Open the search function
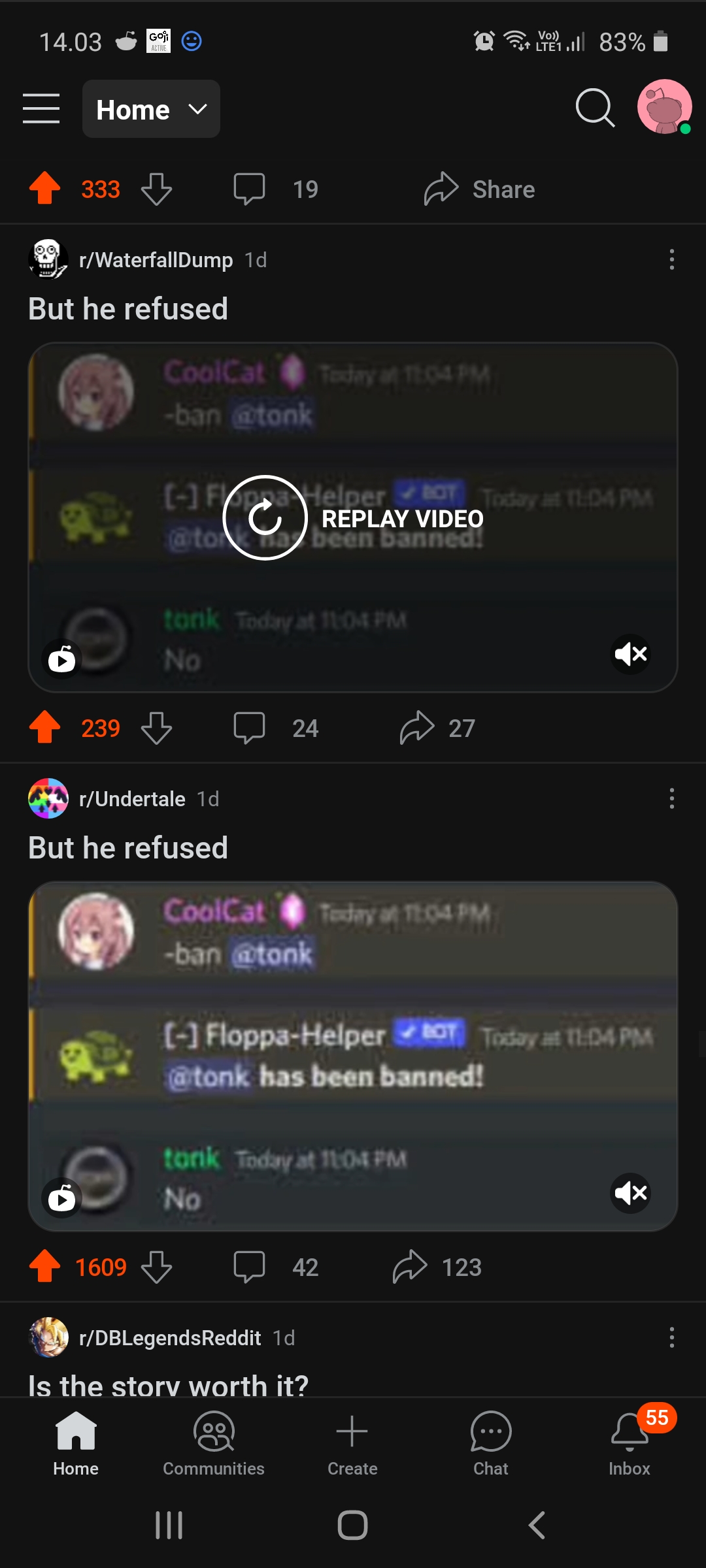 click(595, 108)
